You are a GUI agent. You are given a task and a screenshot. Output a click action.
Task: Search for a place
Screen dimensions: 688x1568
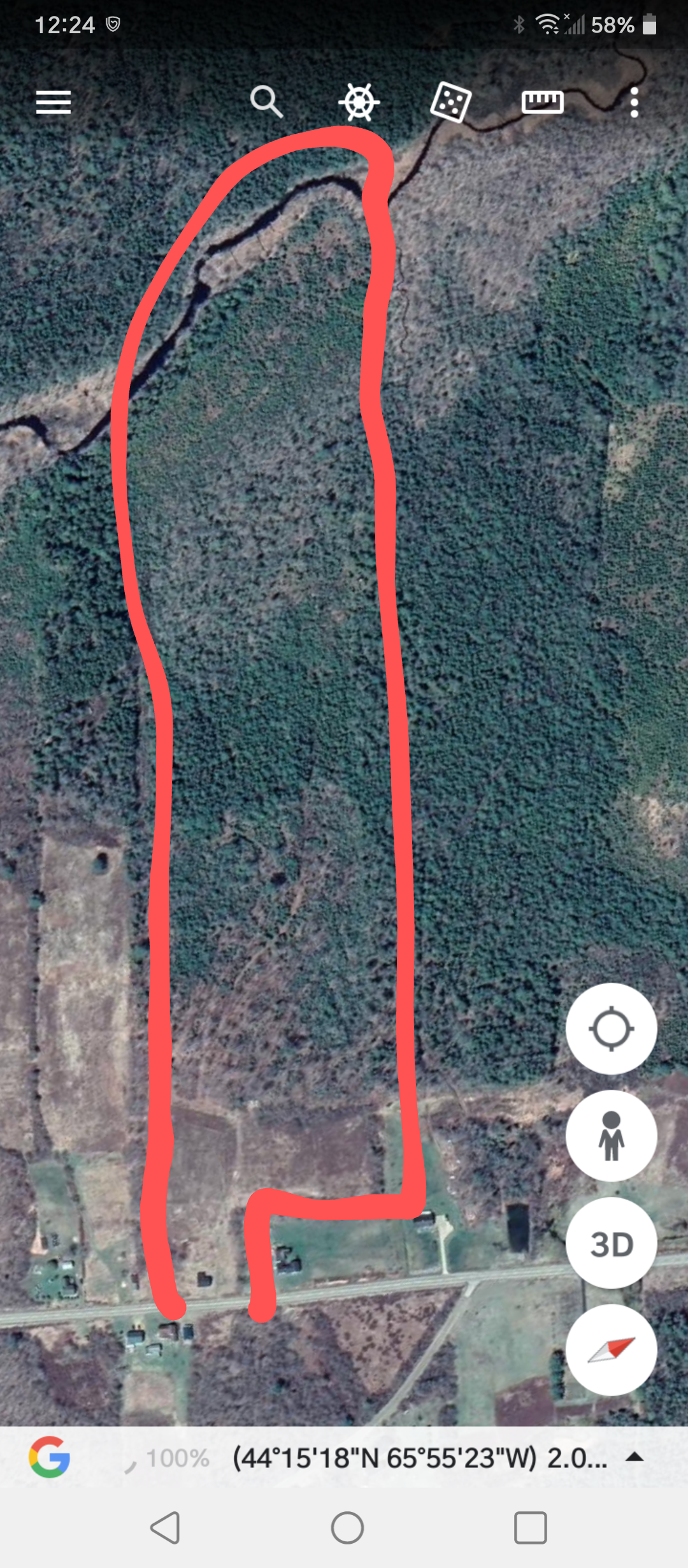(266, 102)
